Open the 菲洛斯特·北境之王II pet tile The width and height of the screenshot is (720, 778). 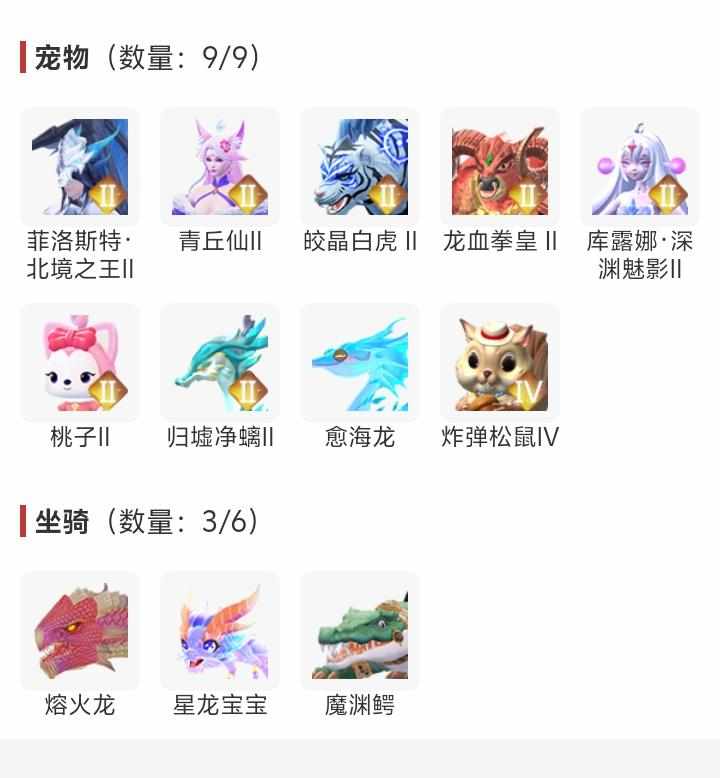80,167
